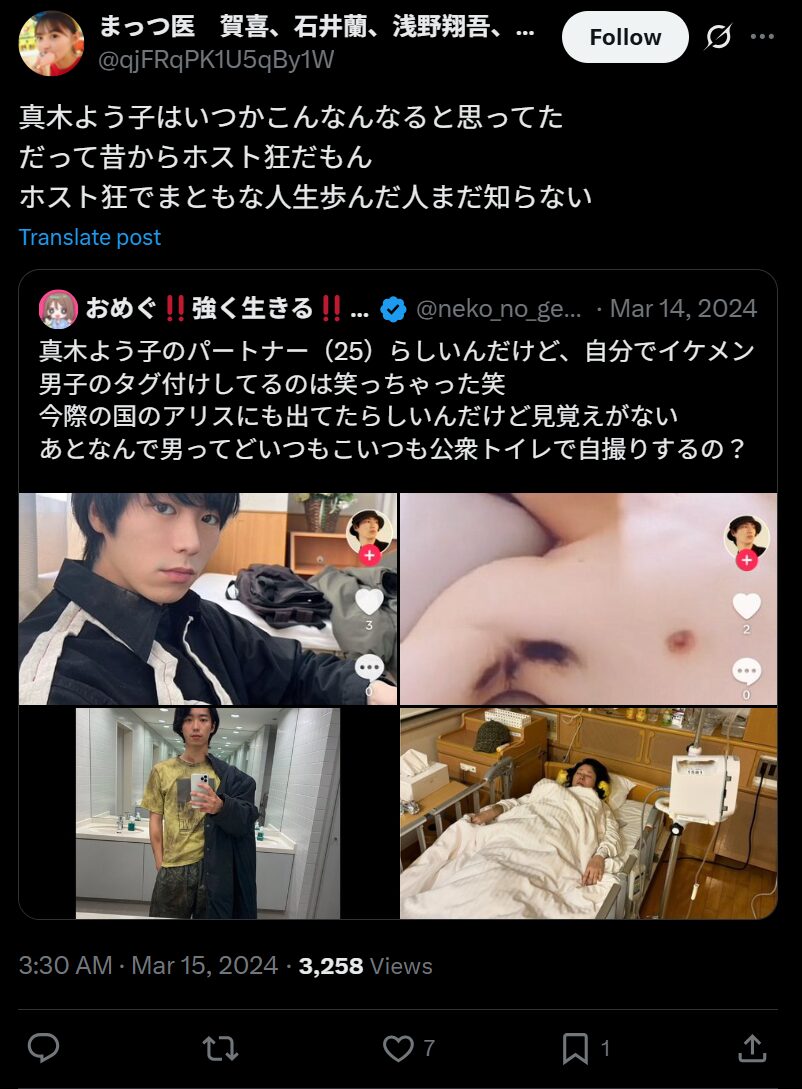Reply to this post
802x1089 pixels.
point(43,1047)
